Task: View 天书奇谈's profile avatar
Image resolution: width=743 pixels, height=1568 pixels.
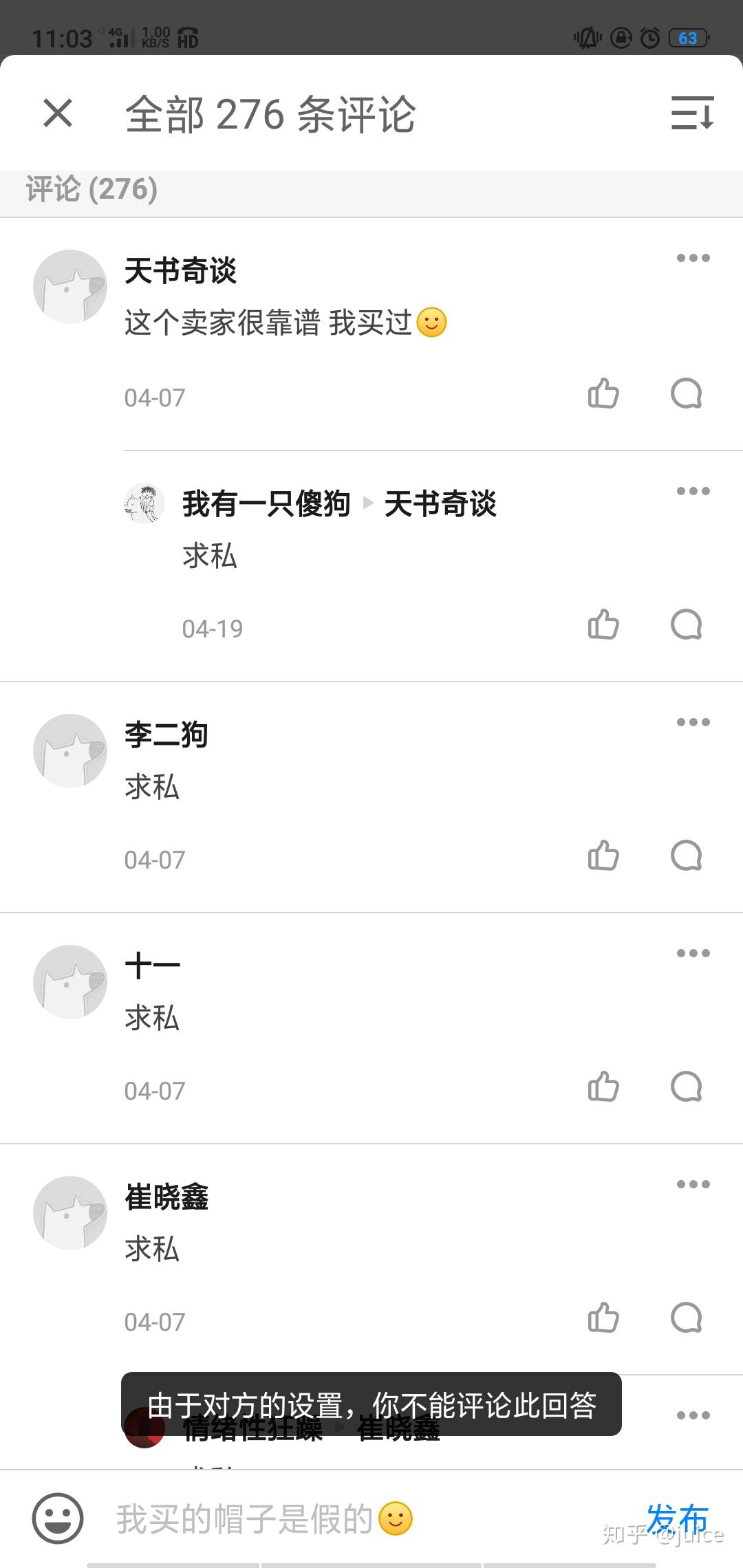Action: click(x=70, y=287)
